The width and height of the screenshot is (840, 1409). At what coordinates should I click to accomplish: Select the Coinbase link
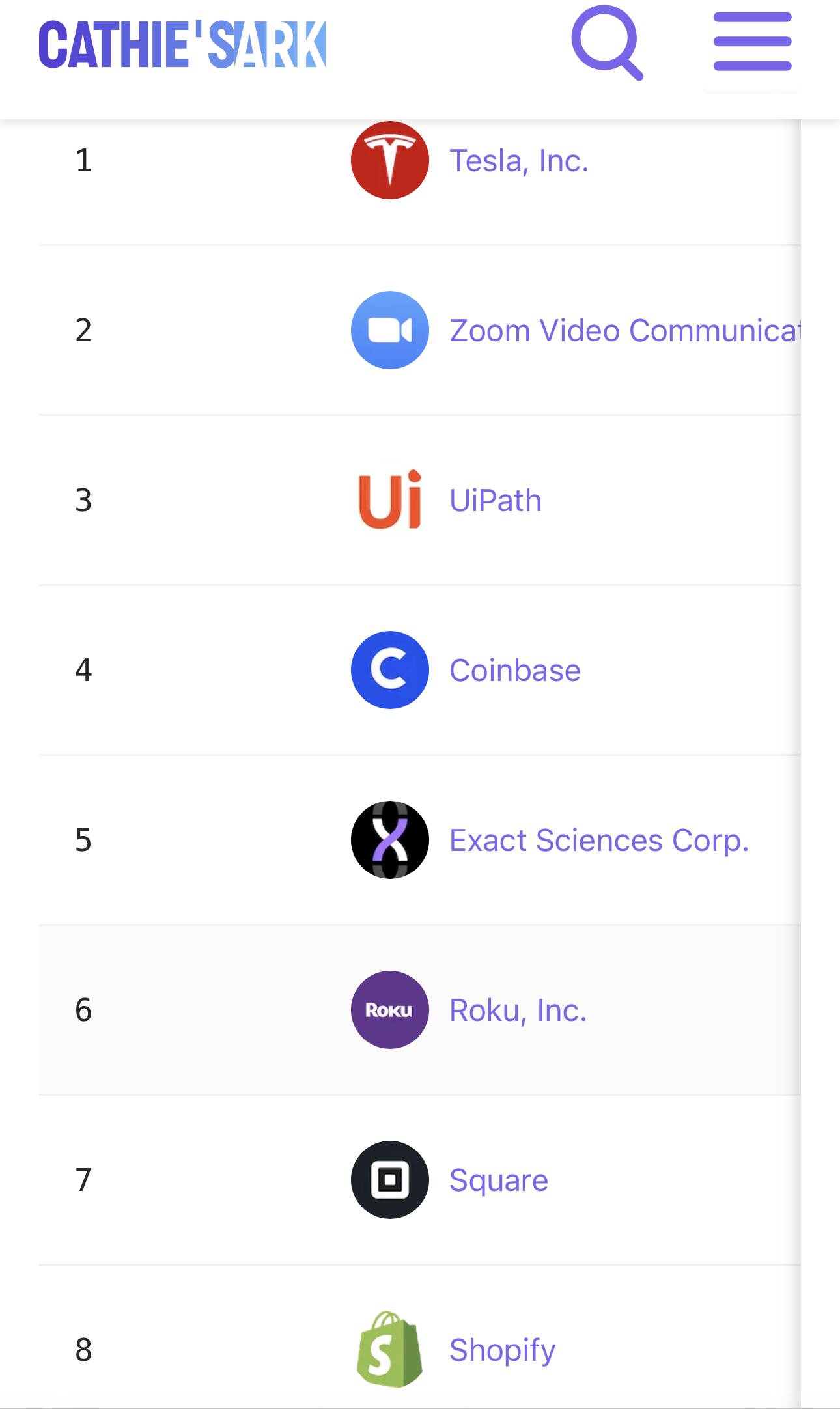[x=515, y=671]
